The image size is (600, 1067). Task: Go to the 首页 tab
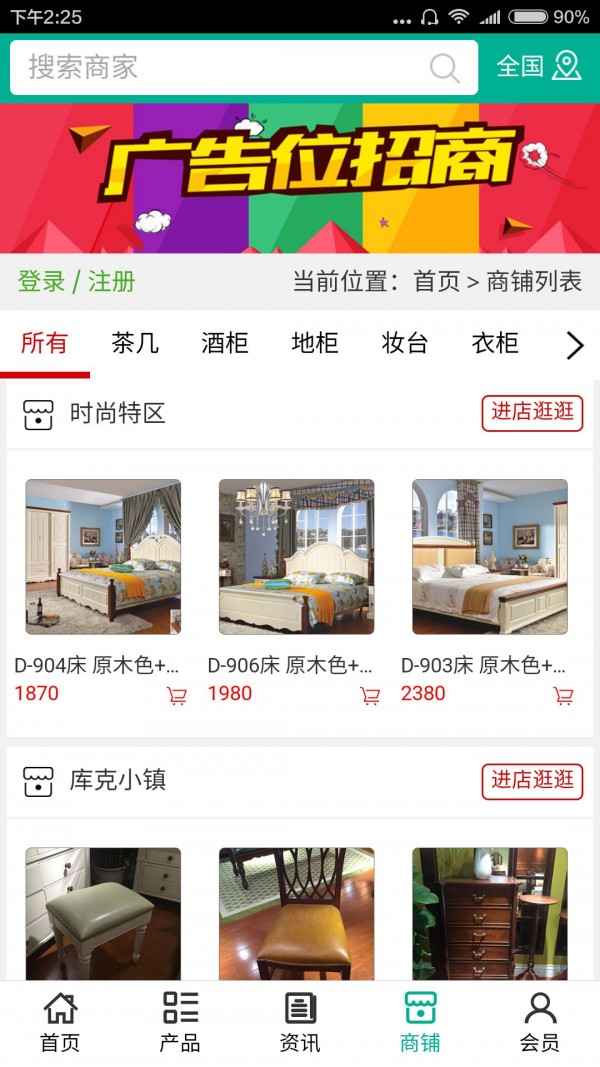(60, 1022)
